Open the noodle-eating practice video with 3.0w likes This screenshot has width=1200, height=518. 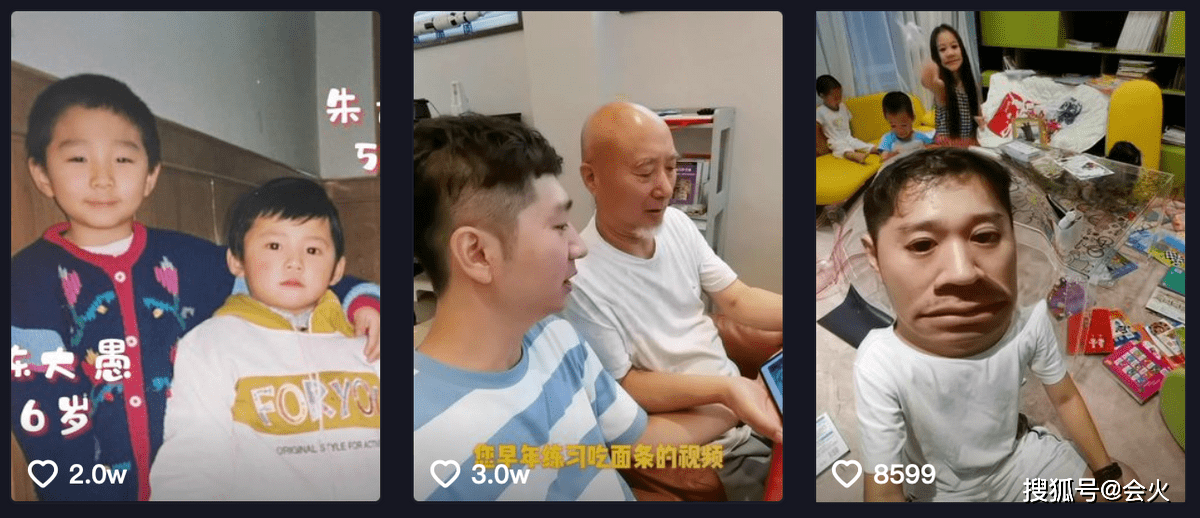598,255
